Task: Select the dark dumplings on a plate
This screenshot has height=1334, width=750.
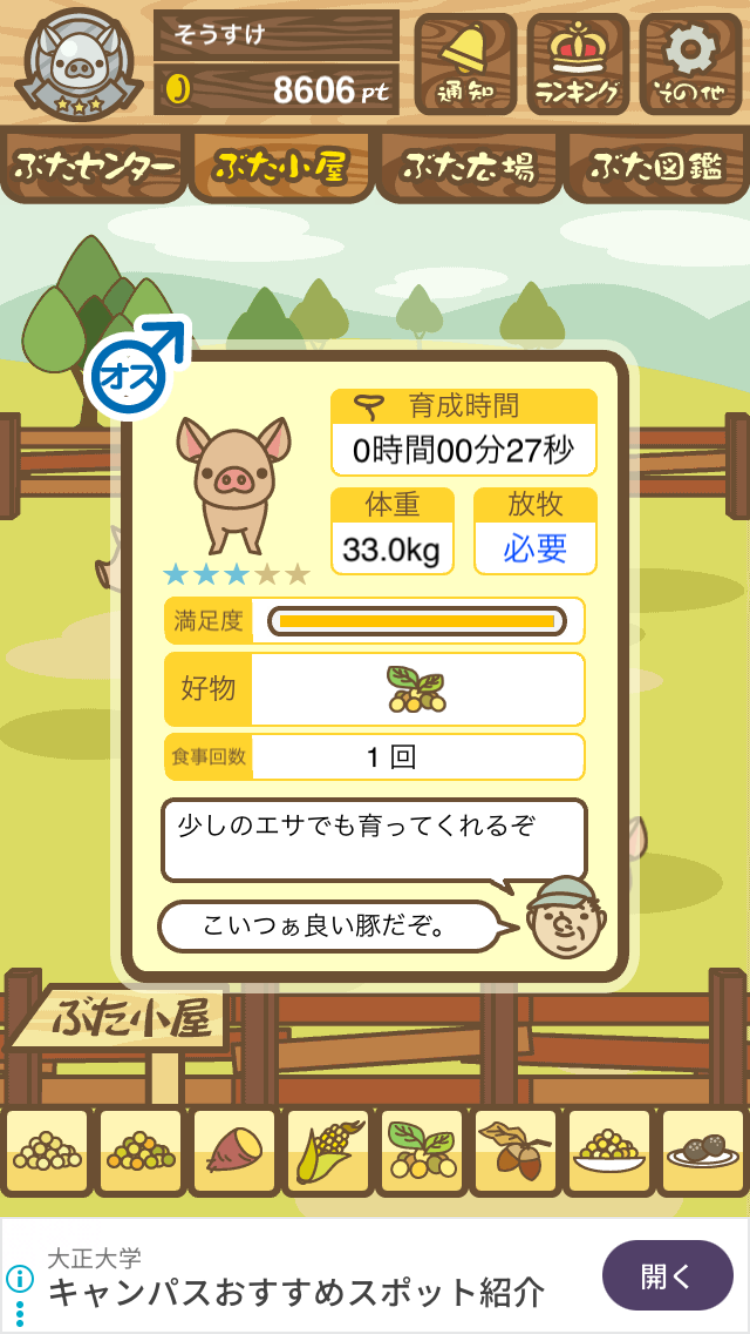Action: coord(702,1151)
